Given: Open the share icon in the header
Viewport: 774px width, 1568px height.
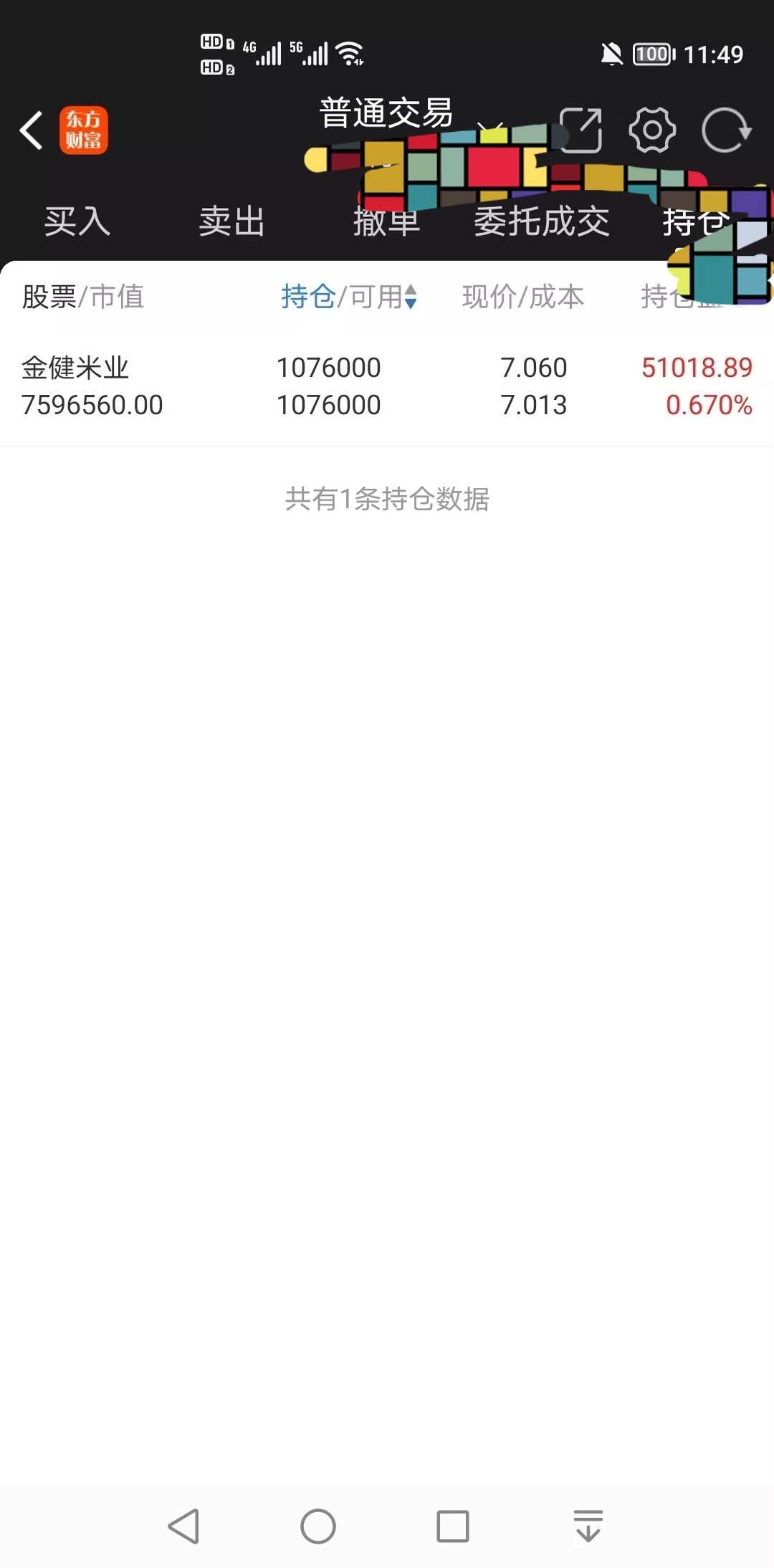Looking at the screenshot, I should (x=580, y=130).
